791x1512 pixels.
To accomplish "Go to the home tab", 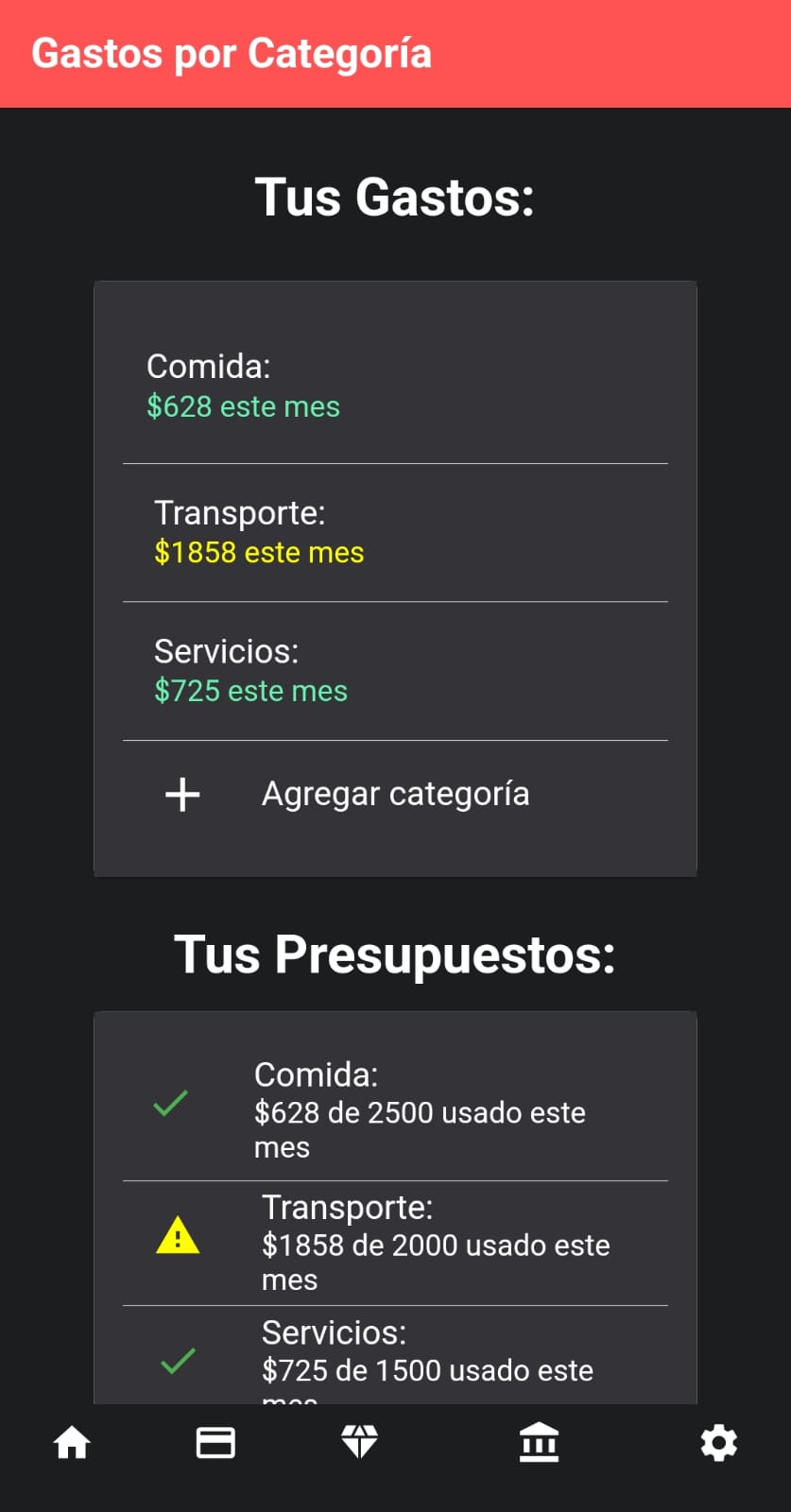I will click(x=72, y=1443).
